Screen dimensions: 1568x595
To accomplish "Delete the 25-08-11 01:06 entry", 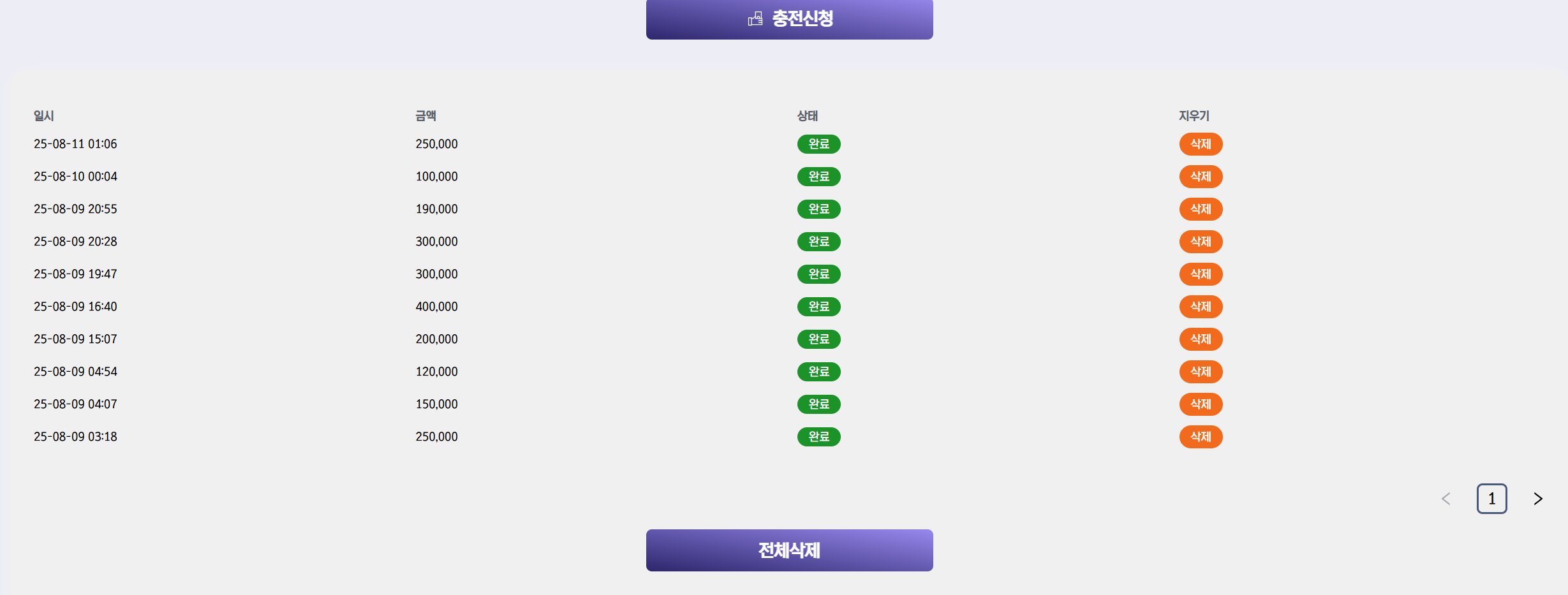I will (1200, 144).
